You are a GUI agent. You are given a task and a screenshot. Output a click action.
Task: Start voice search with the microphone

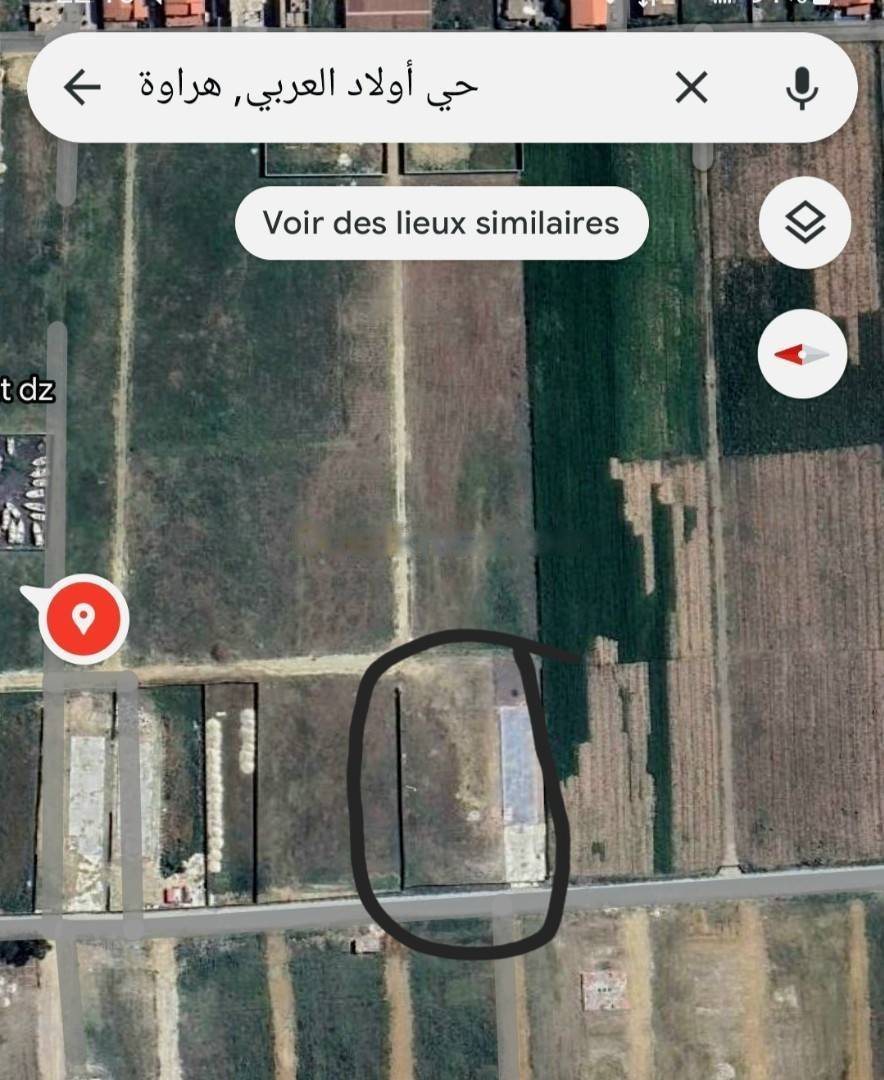(801, 88)
